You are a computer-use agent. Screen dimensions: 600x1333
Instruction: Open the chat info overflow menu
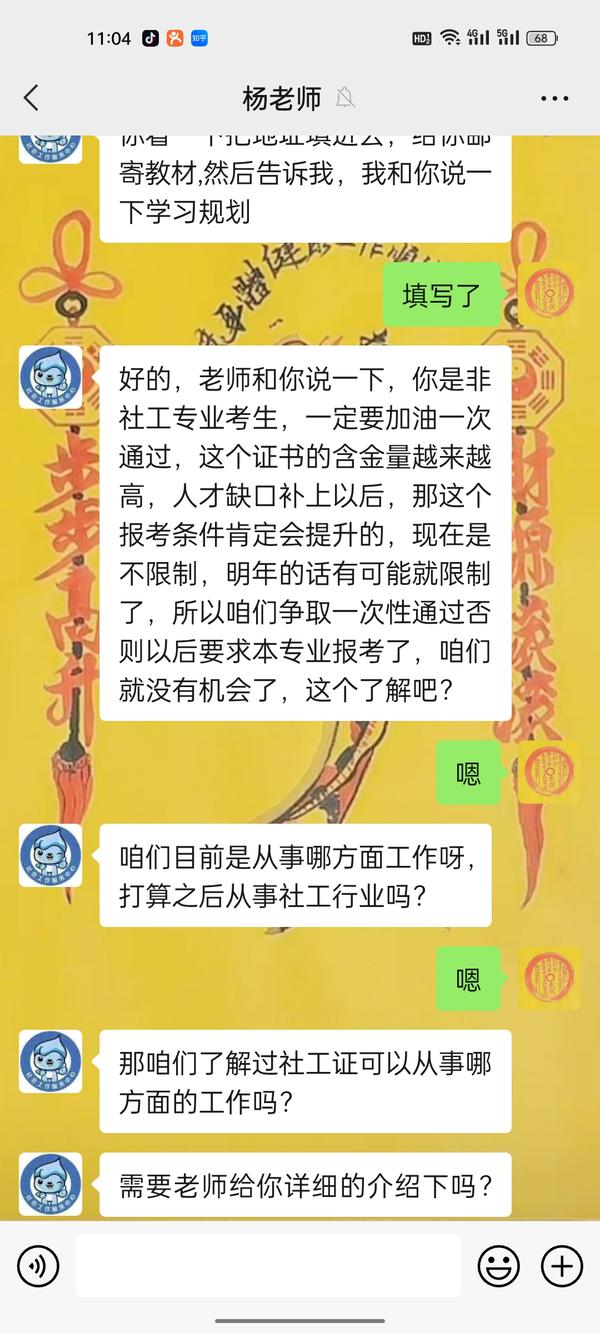554,98
